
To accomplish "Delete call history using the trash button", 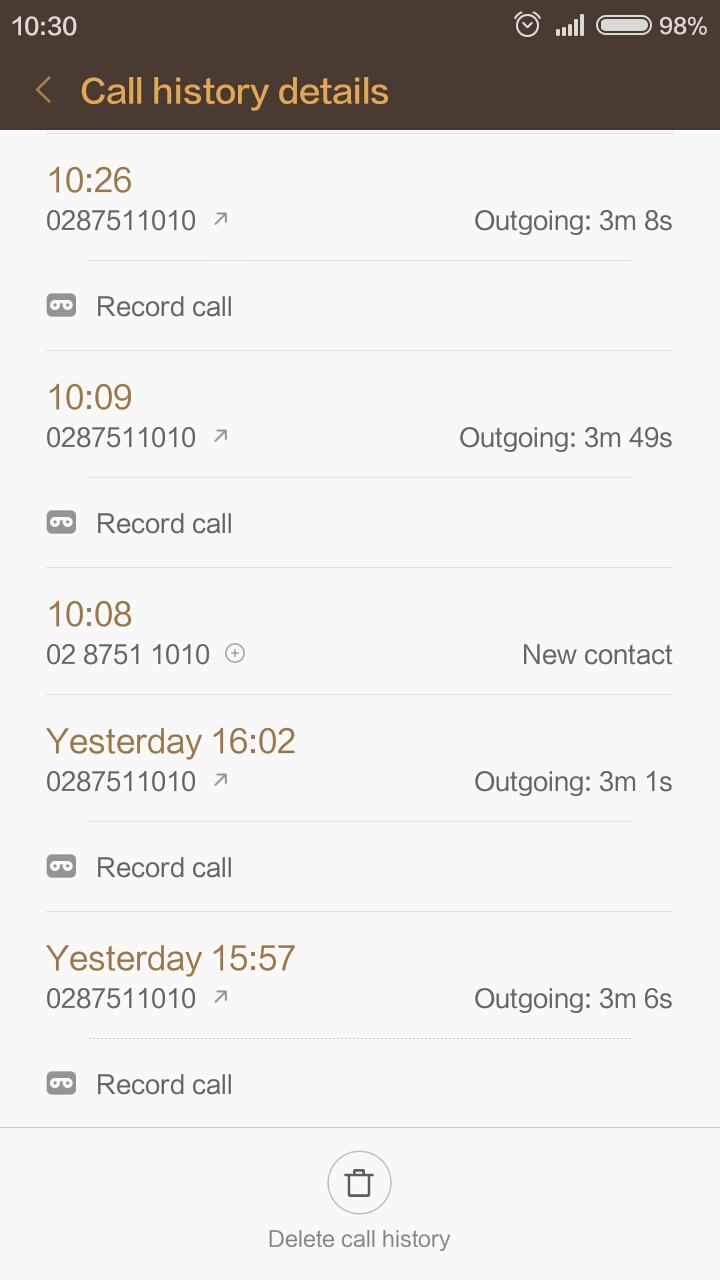I will [359, 1184].
